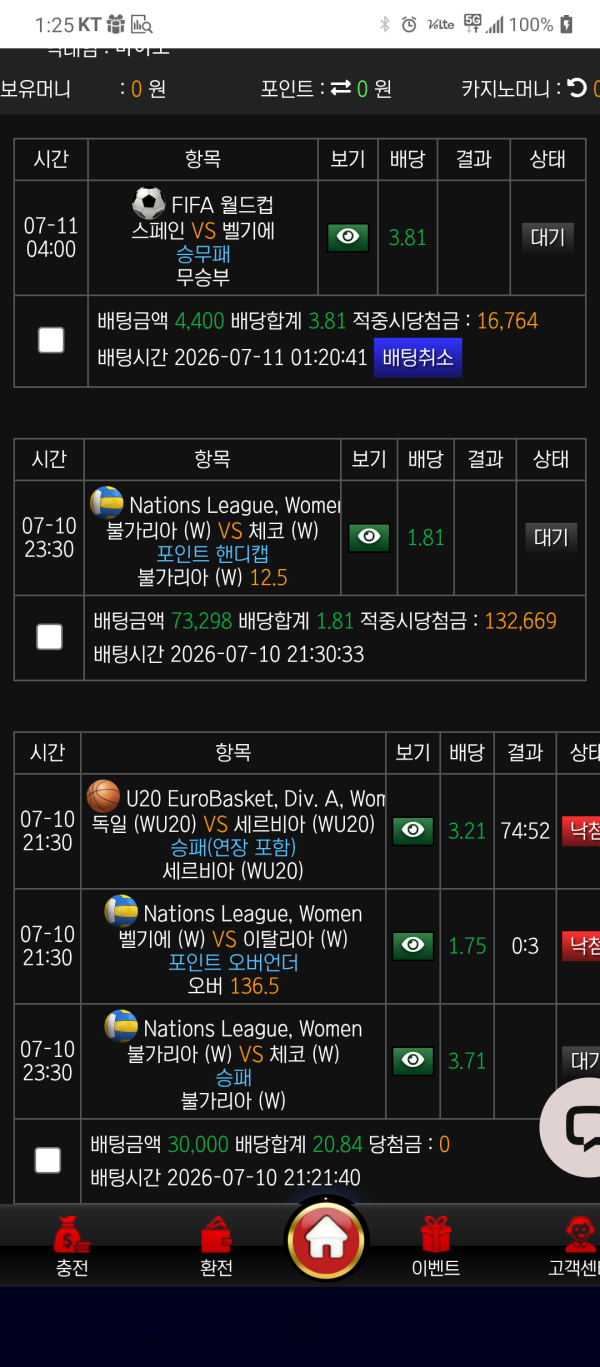The height and width of the screenshot is (1367, 600).
Task: View the Belgium vs Italy volleyball match
Action: tap(413, 945)
